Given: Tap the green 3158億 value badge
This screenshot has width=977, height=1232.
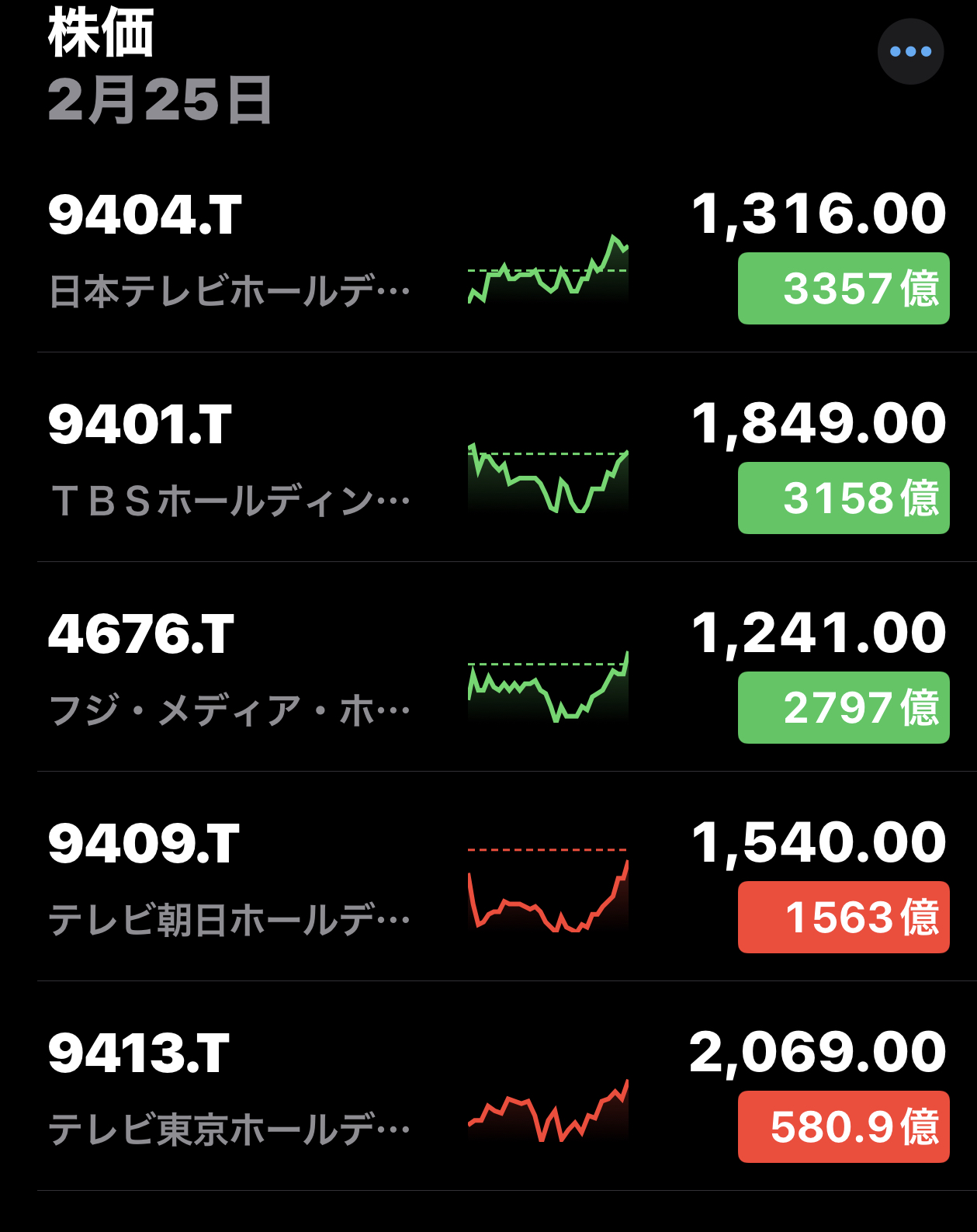Looking at the screenshot, I should (x=844, y=498).
